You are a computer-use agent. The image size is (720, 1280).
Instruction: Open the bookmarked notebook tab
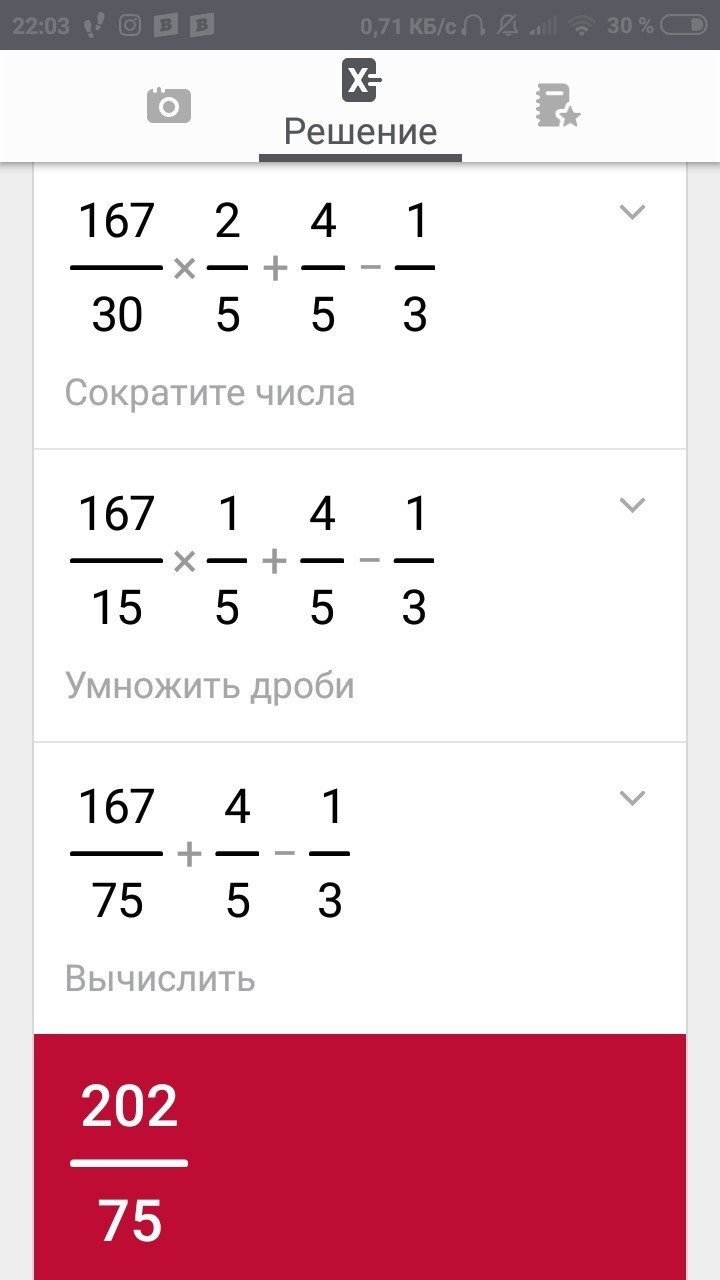point(557,106)
